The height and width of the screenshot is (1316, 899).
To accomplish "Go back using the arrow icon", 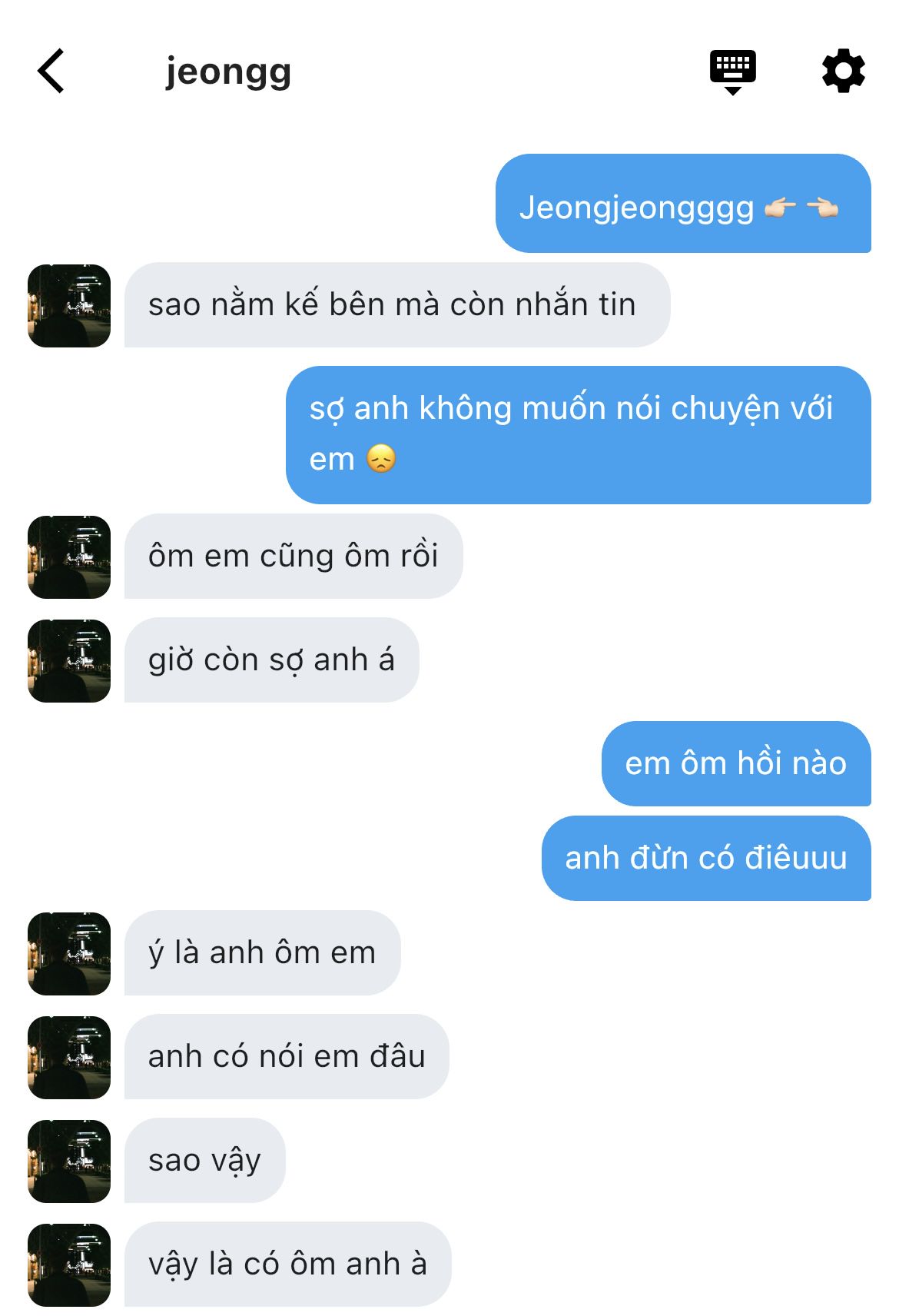I will (x=51, y=71).
